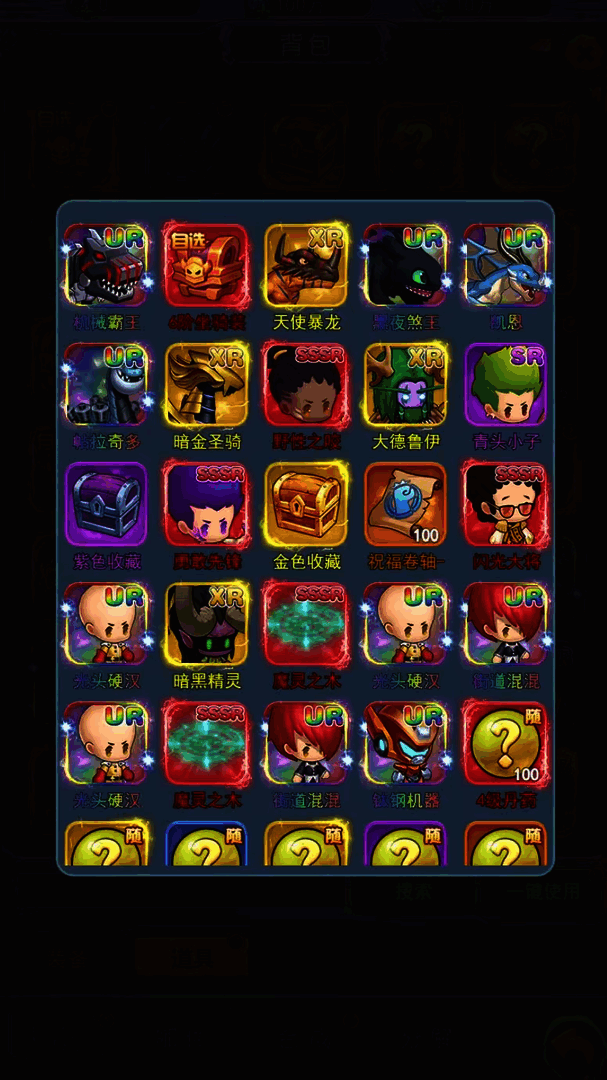Tap the 青头小子 SR character
The width and height of the screenshot is (607, 1080).
[x=505, y=384]
